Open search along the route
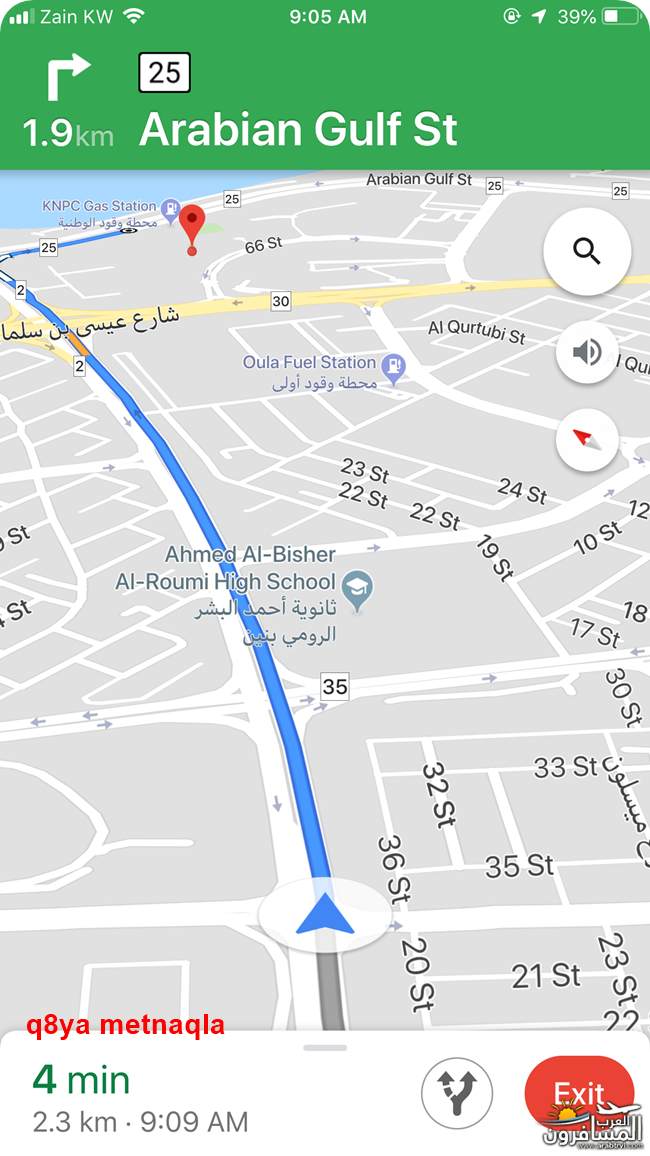The height and width of the screenshot is (1156, 650). coord(587,251)
